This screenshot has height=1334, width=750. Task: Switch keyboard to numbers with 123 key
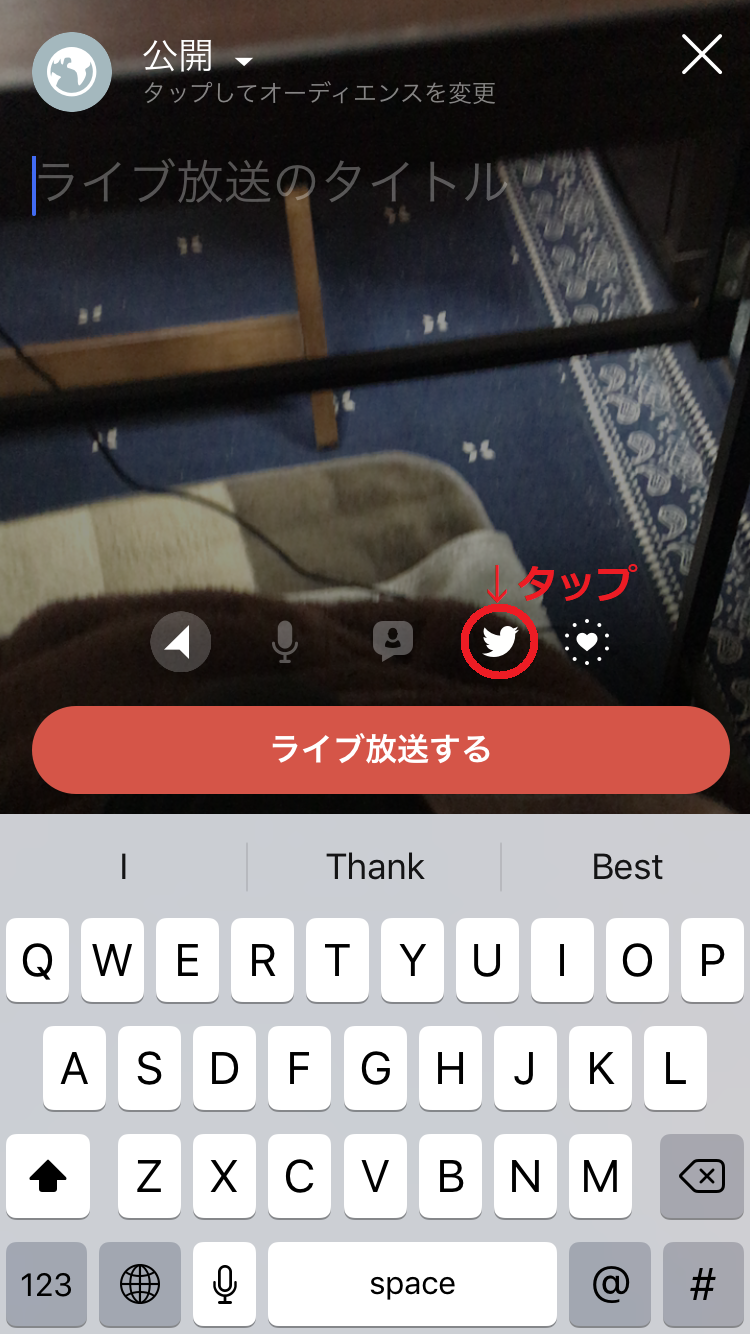(46, 1285)
